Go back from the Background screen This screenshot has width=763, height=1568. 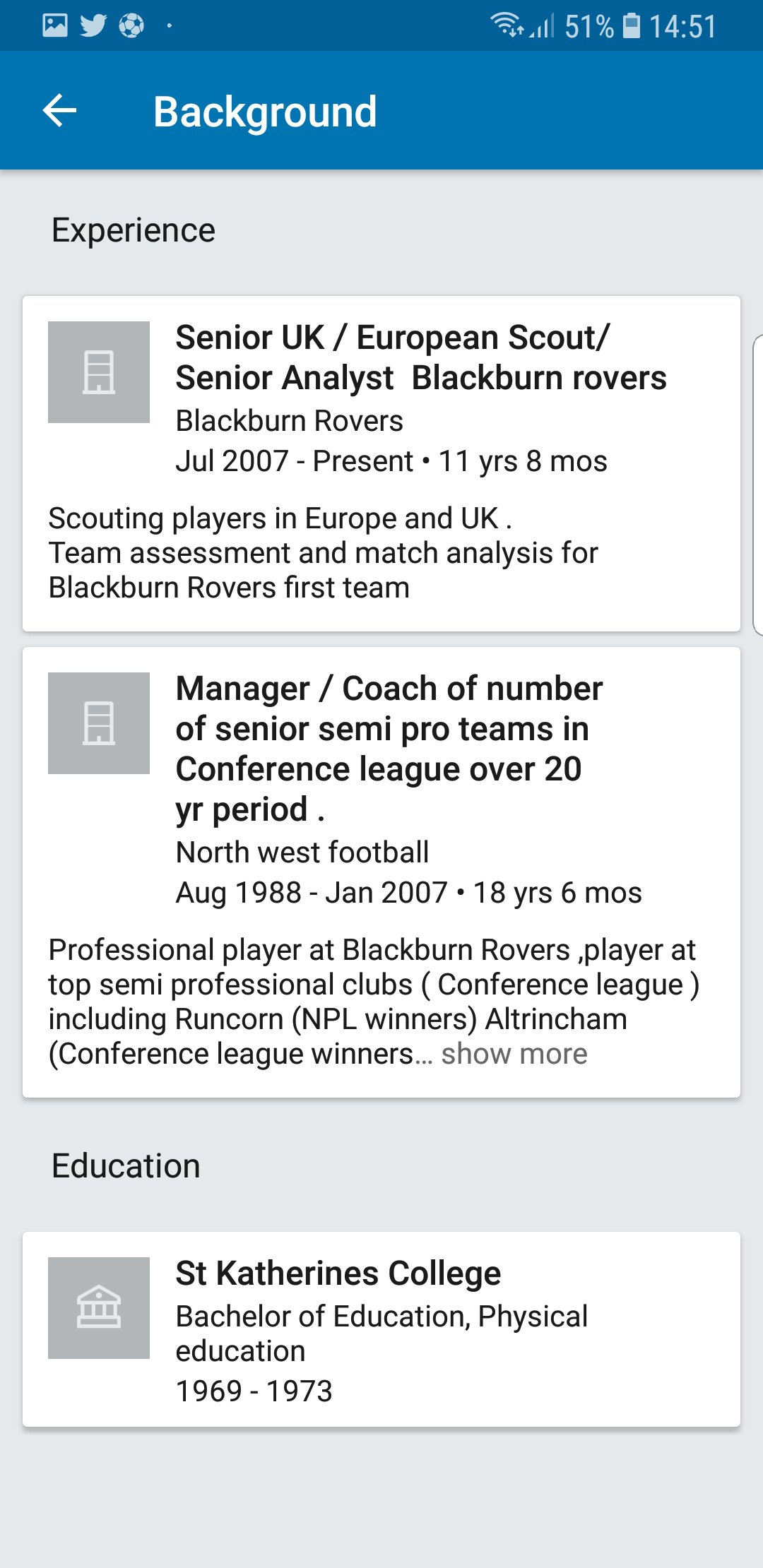click(x=60, y=111)
